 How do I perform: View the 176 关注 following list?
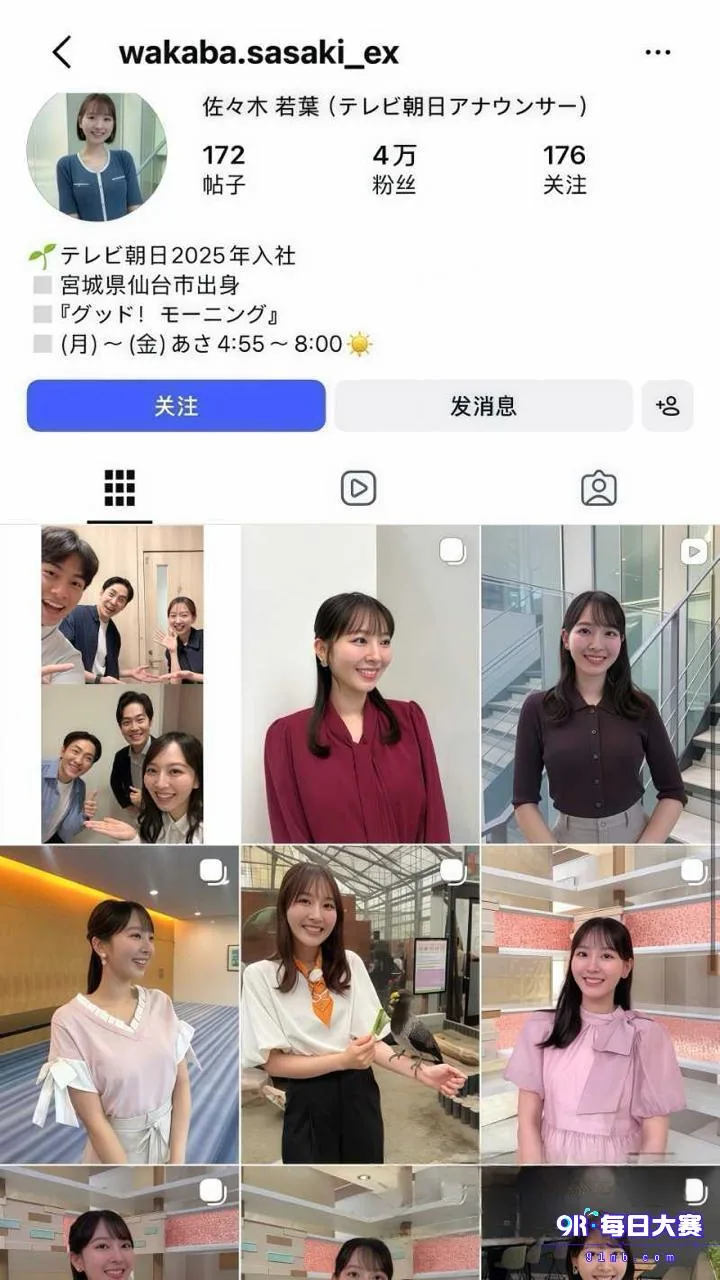[565, 169]
